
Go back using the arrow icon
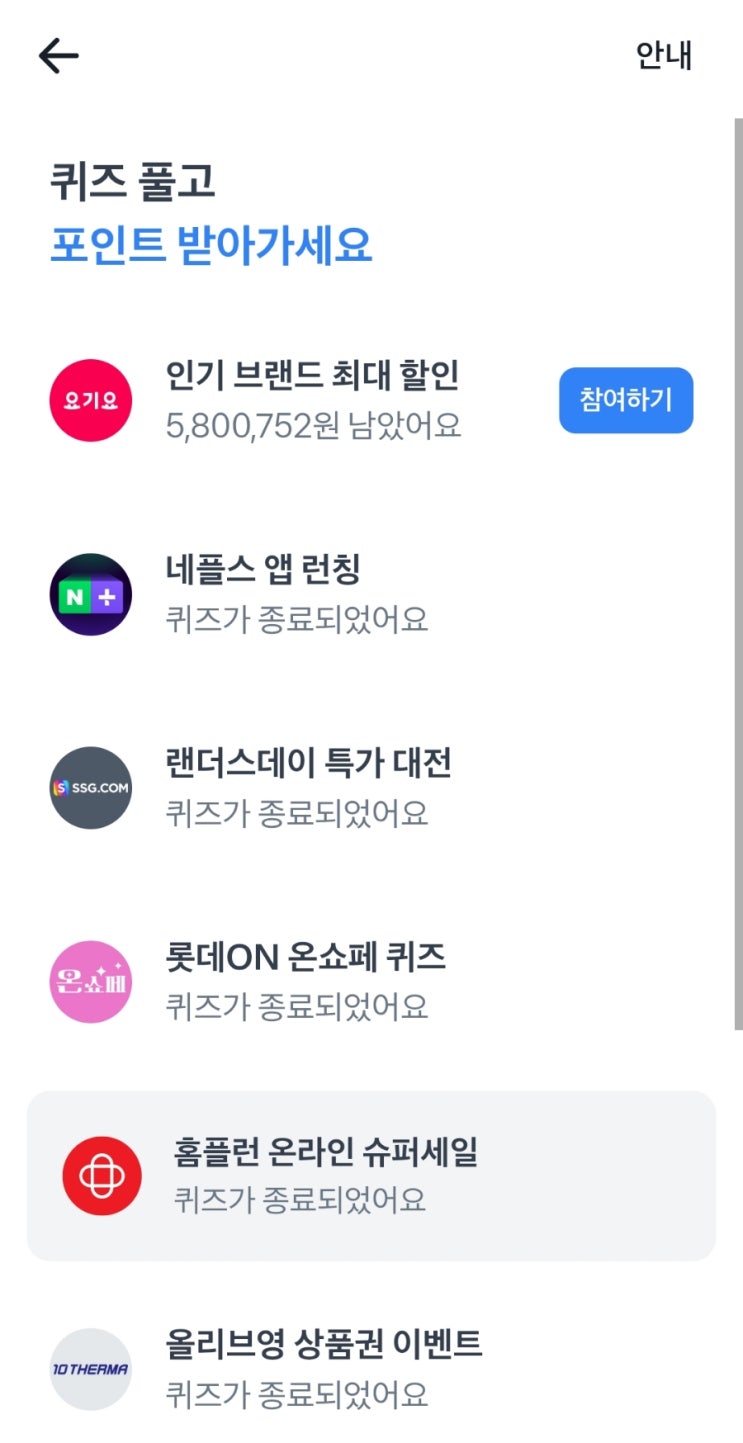[58, 56]
